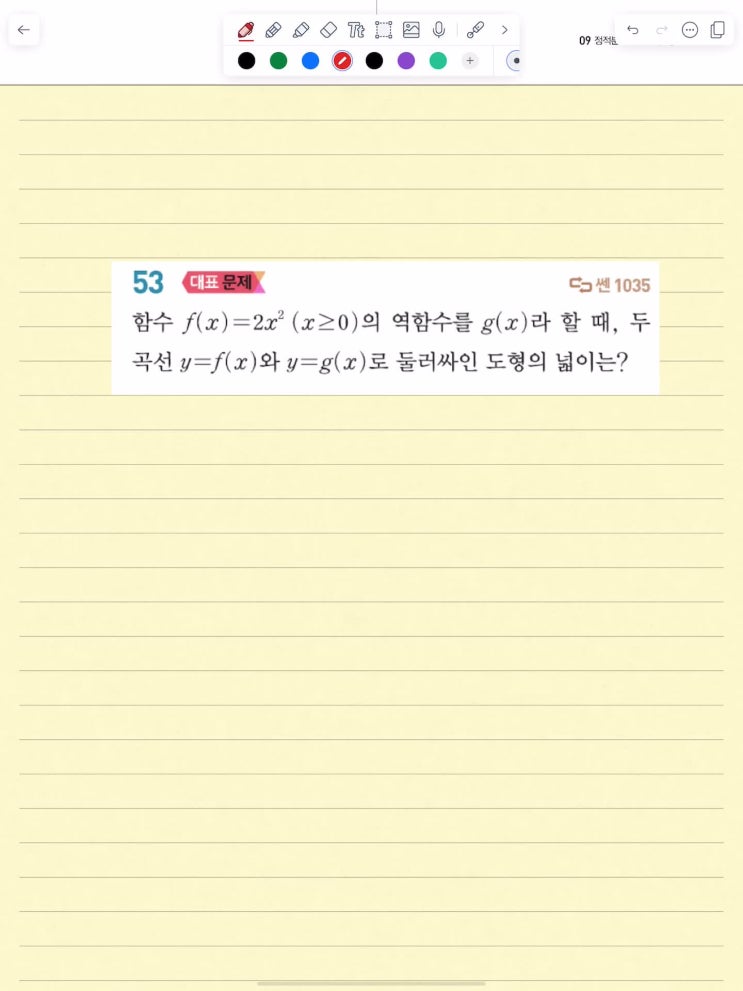The width and height of the screenshot is (743, 991).
Task: Choose the selection lasso tool
Action: [383, 30]
